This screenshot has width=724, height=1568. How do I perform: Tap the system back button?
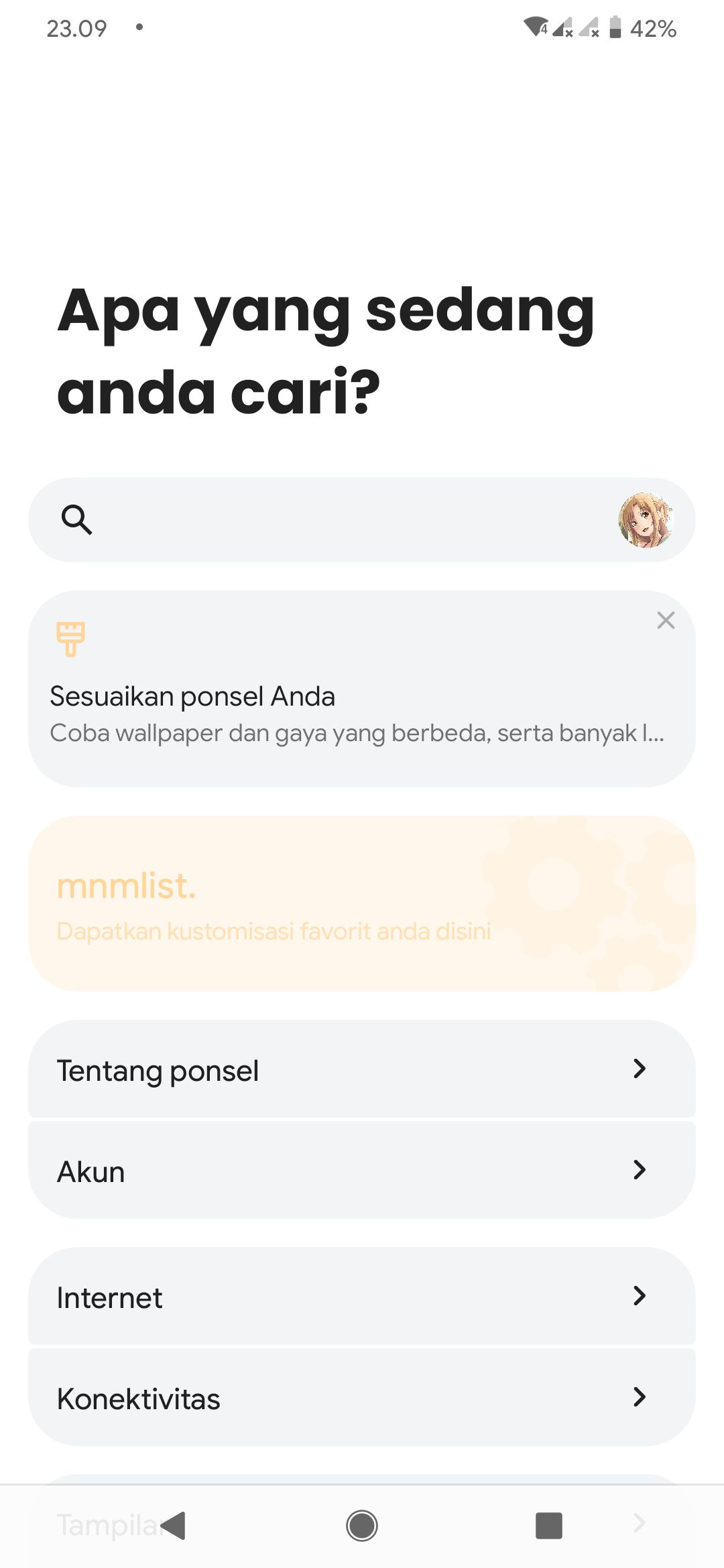(174, 1526)
